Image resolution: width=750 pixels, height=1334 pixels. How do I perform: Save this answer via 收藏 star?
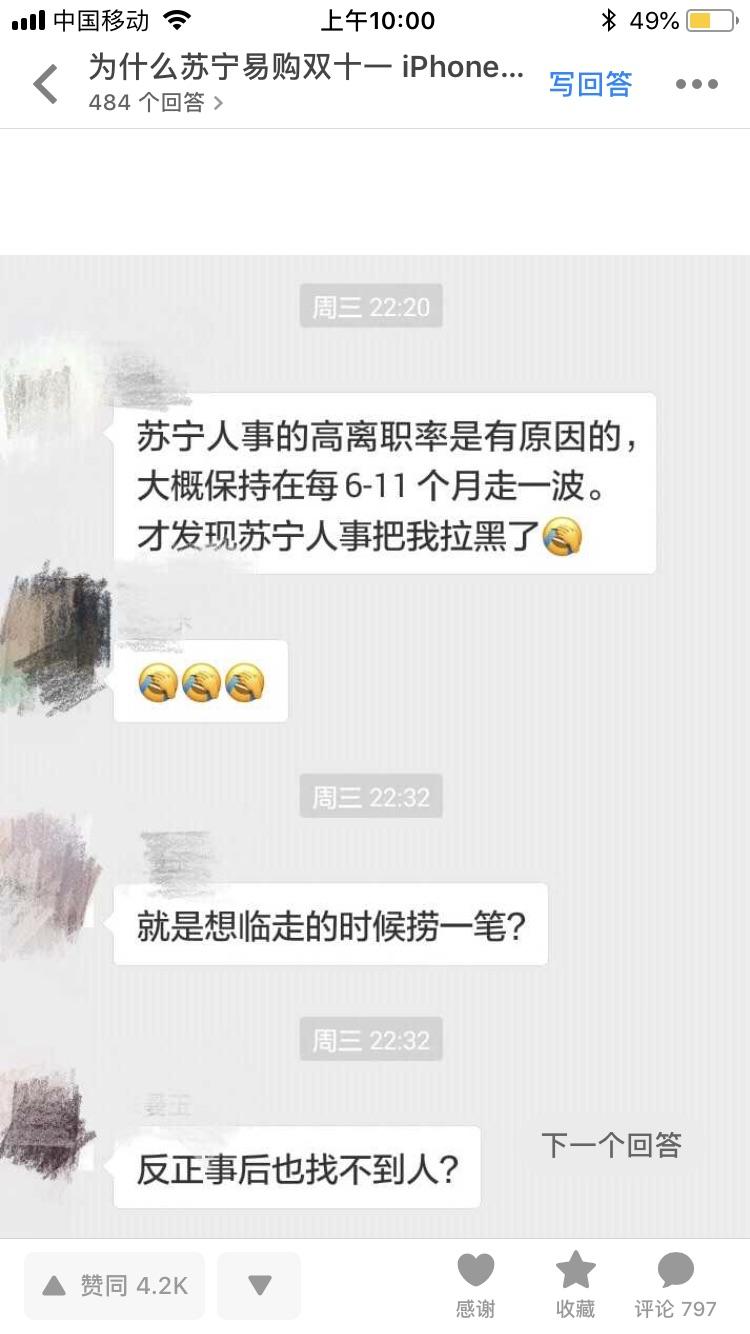click(x=575, y=1284)
